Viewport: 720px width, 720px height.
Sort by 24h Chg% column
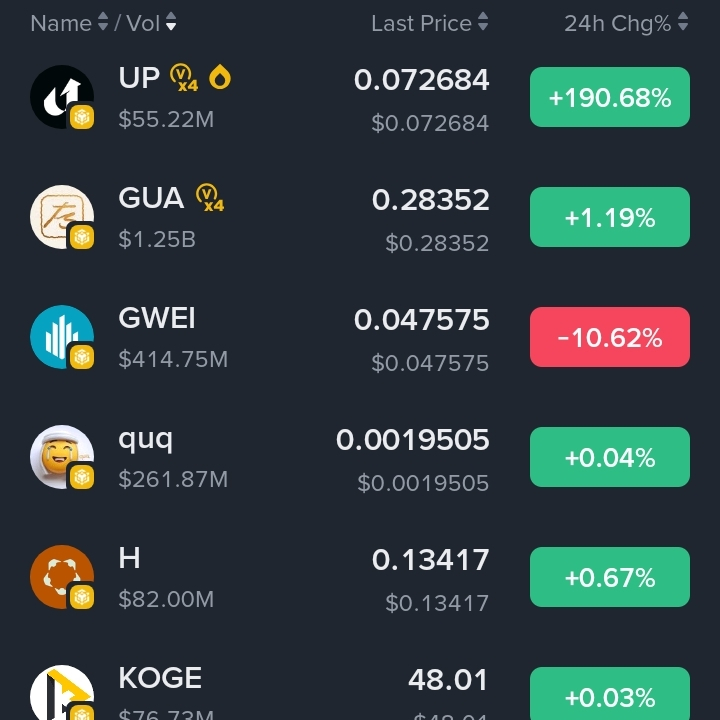[x=625, y=22]
